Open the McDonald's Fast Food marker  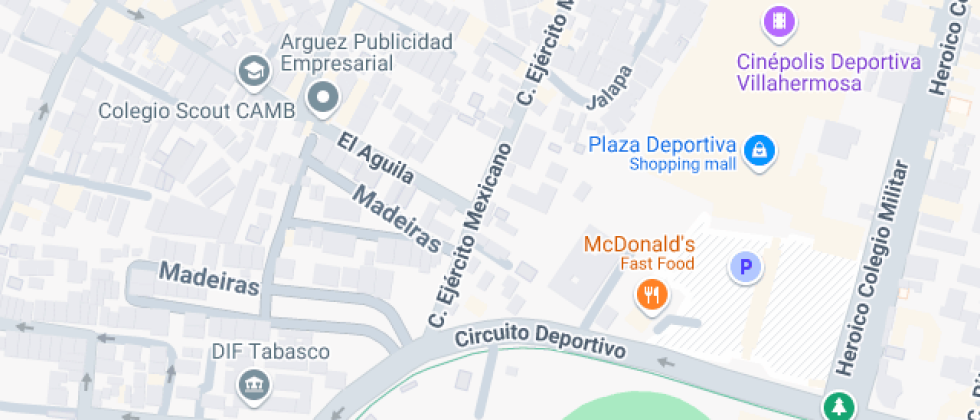(x=652, y=295)
